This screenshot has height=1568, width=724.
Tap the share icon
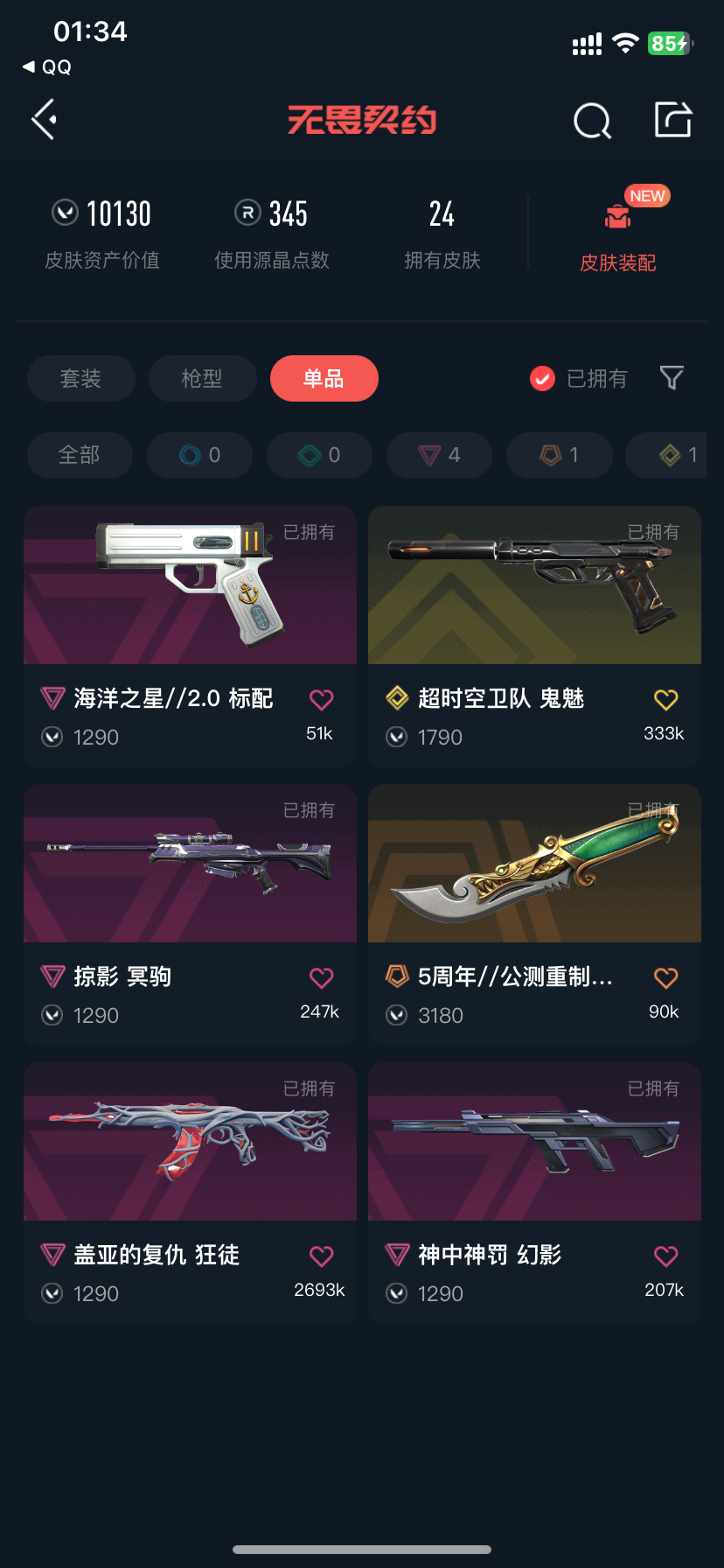(673, 120)
